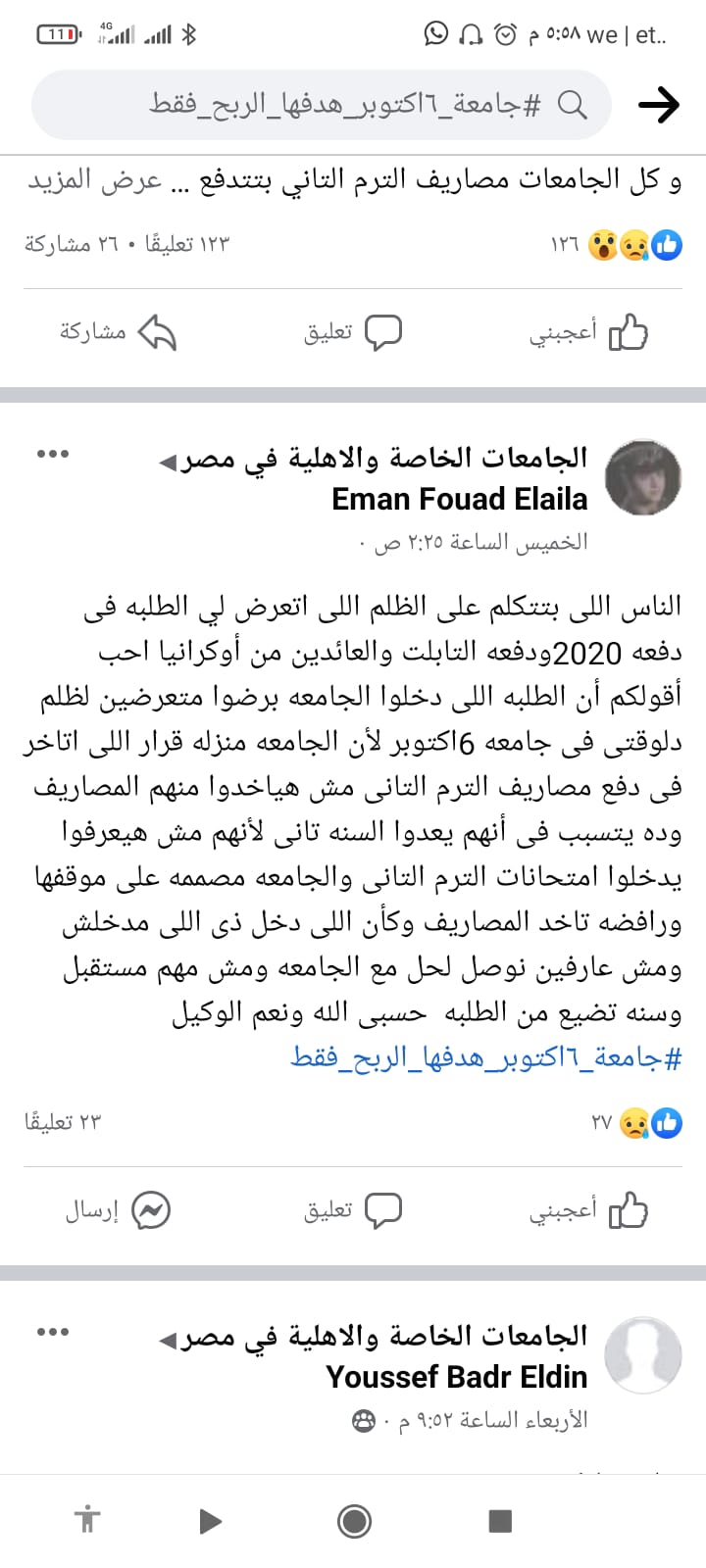View Youssef Badr Eldin's profile picture
The image size is (706, 1568).
pyautogui.click(x=643, y=1356)
